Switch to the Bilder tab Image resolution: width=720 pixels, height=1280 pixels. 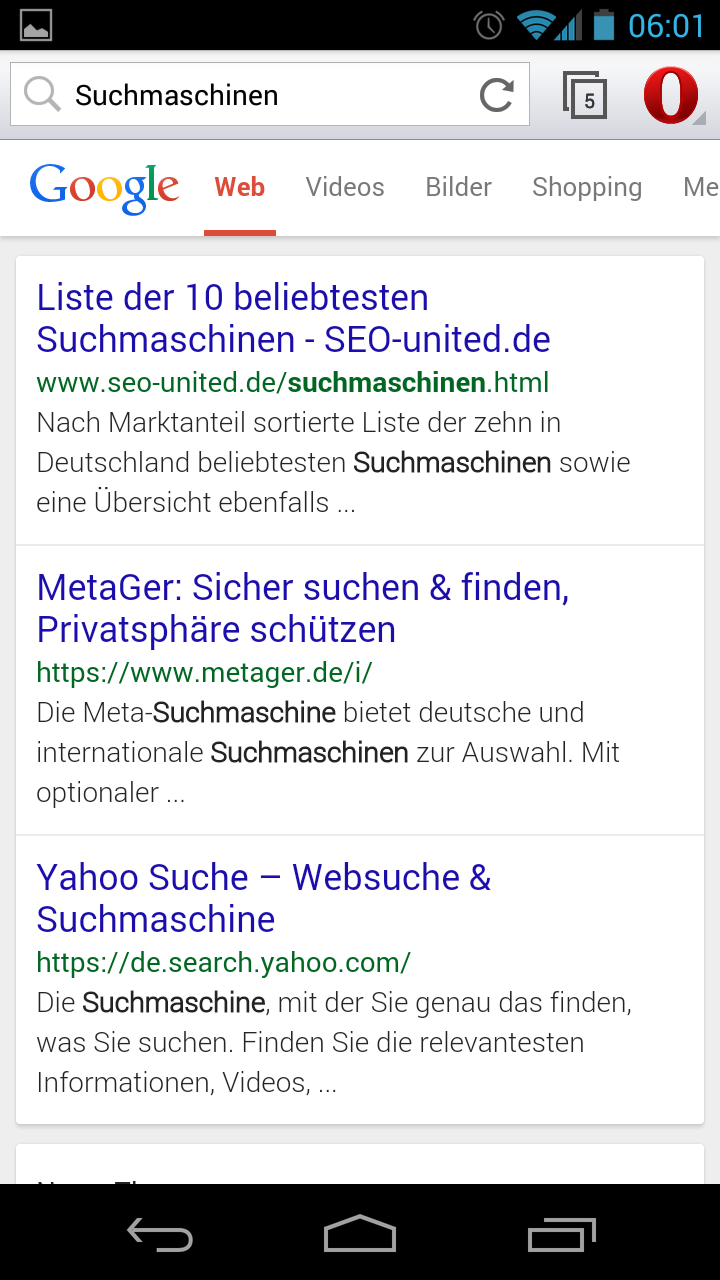pyautogui.click(x=459, y=187)
